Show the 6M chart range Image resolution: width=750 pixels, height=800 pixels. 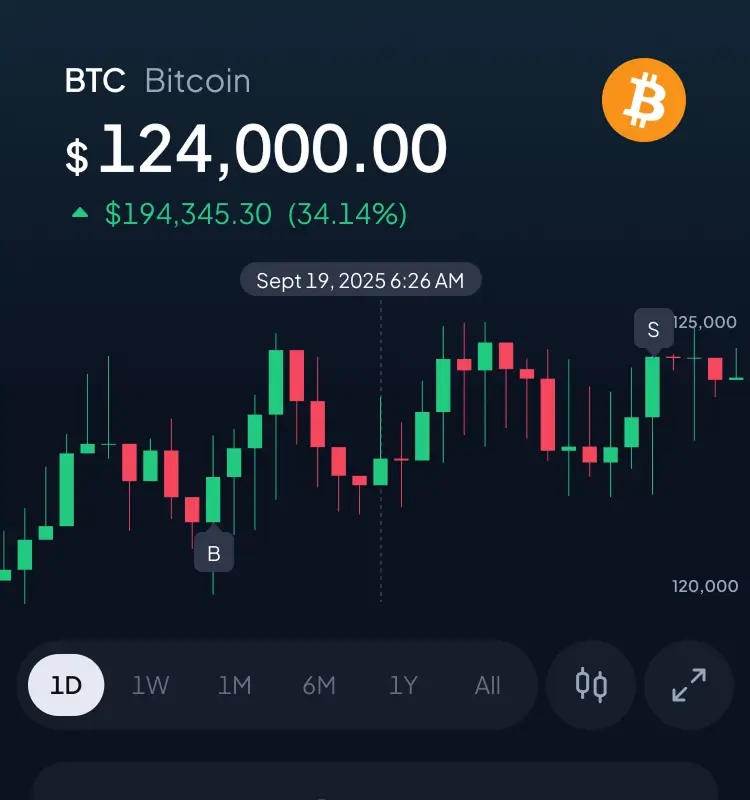(319, 686)
